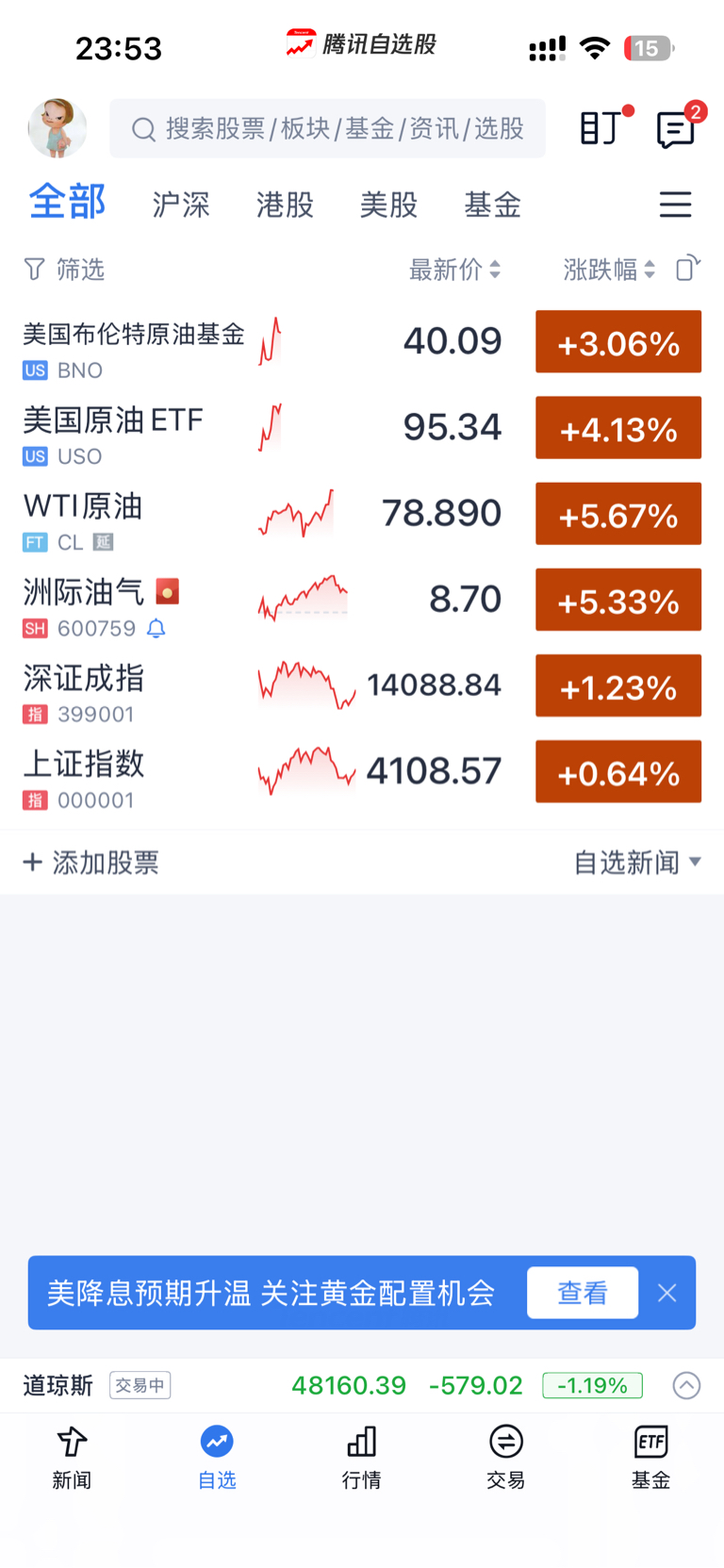Open the messages icon with badge
This screenshot has width=724, height=1568.
(676, 129)
